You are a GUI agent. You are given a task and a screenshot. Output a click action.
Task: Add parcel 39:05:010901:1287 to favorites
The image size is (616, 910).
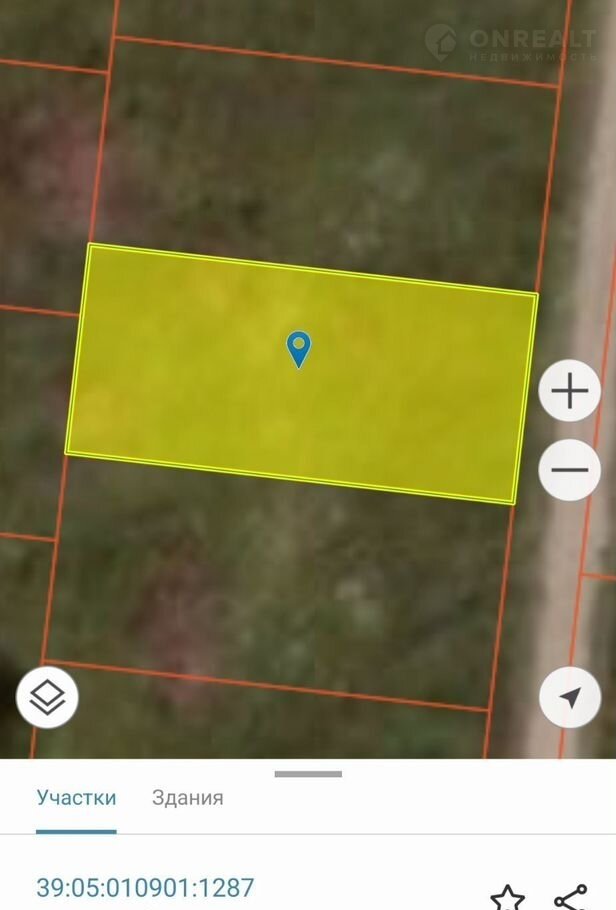click(507, 896)
